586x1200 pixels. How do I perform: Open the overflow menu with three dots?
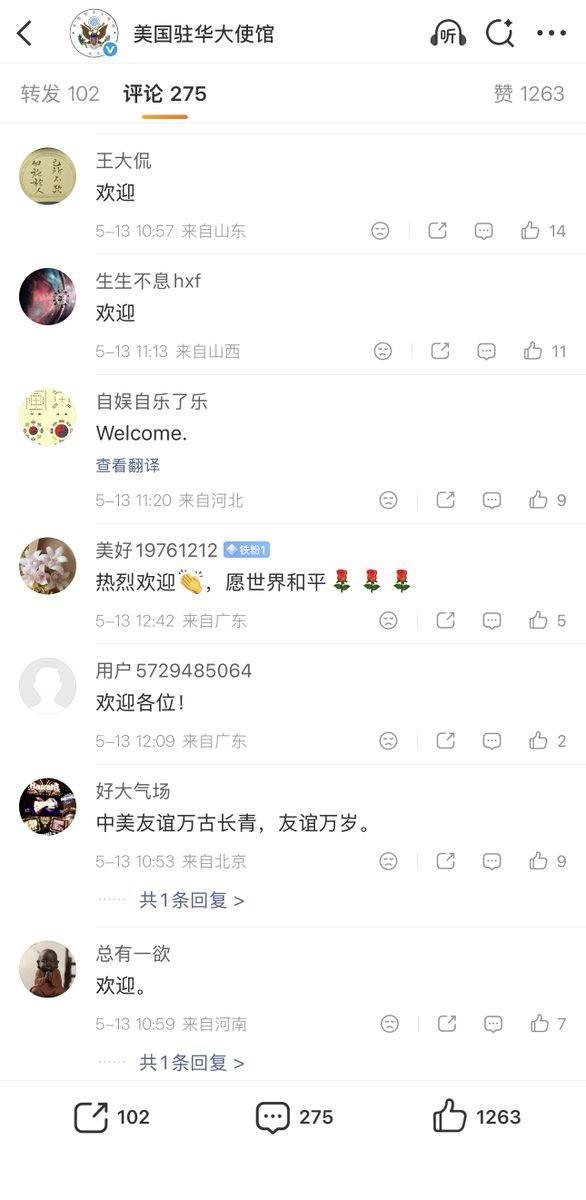[x=551, y=34]
